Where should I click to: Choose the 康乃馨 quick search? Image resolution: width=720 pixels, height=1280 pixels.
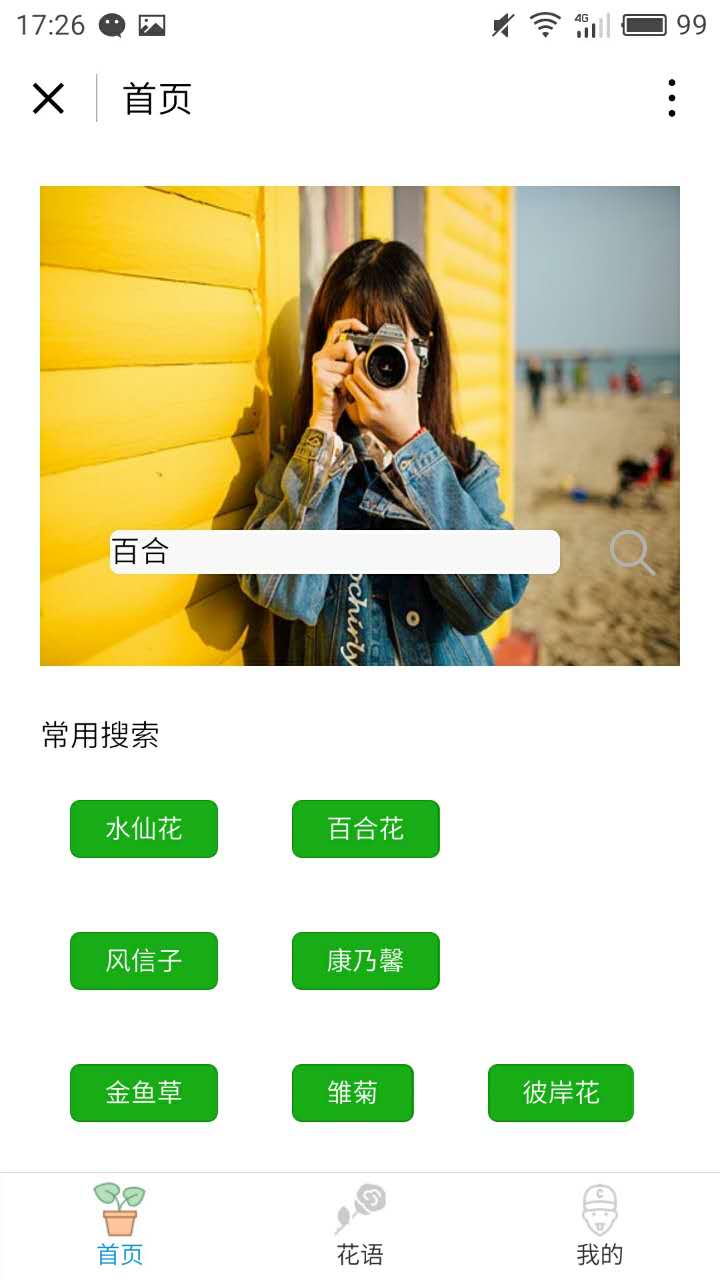pyautogui.click(x=366, y=961)
